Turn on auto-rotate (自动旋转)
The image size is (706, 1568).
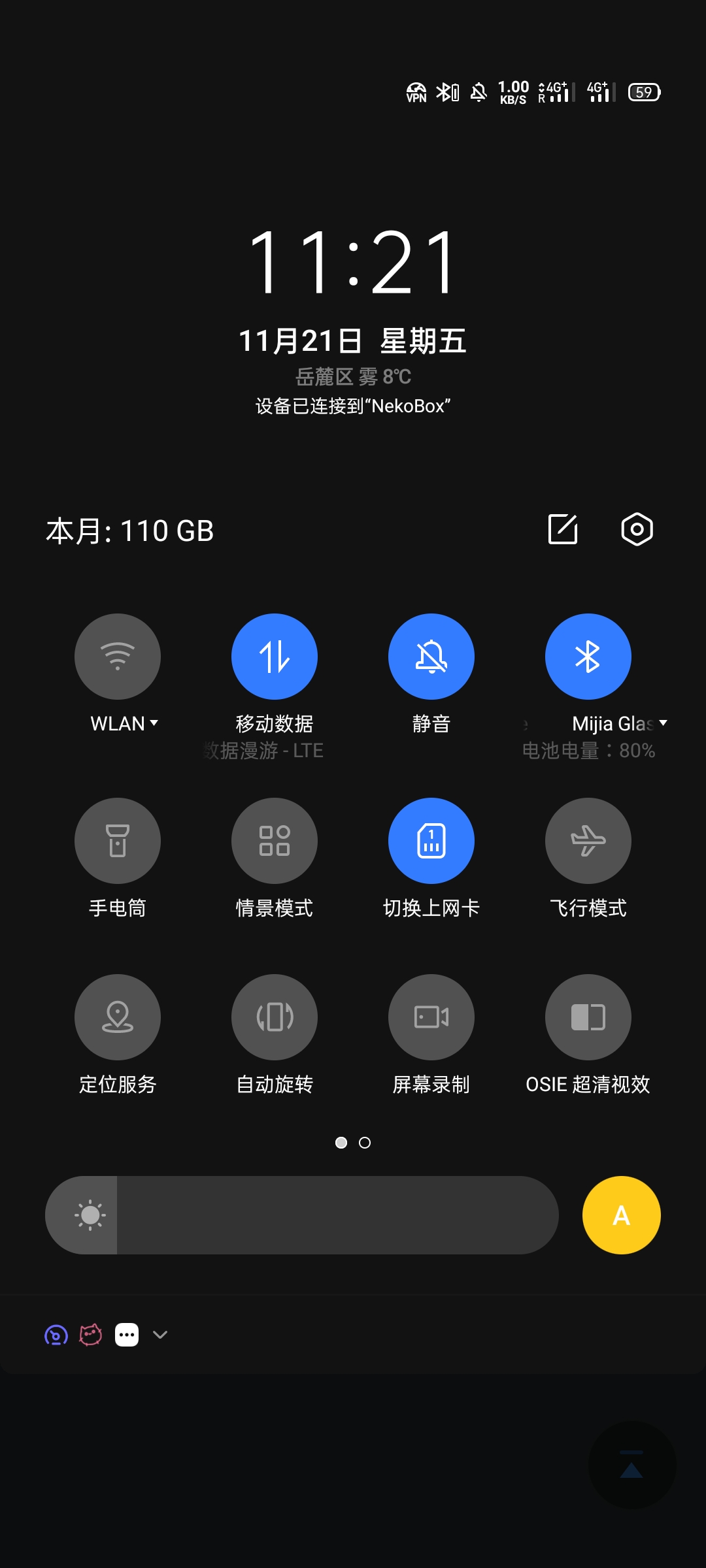coord(275,1017)
